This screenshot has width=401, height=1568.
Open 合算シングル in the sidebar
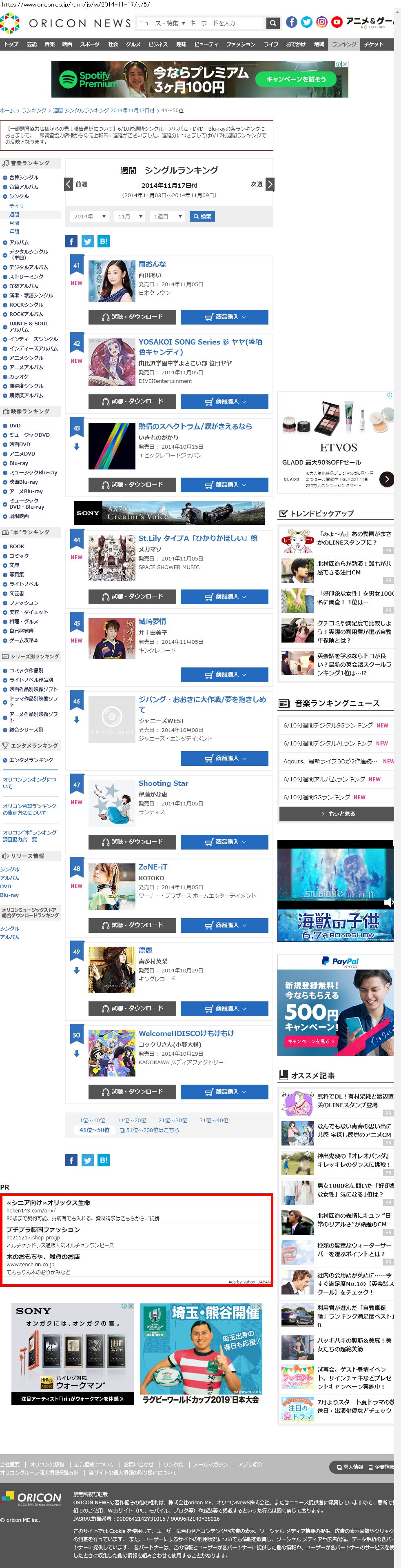pyautogui.click(x=24, y=177)
